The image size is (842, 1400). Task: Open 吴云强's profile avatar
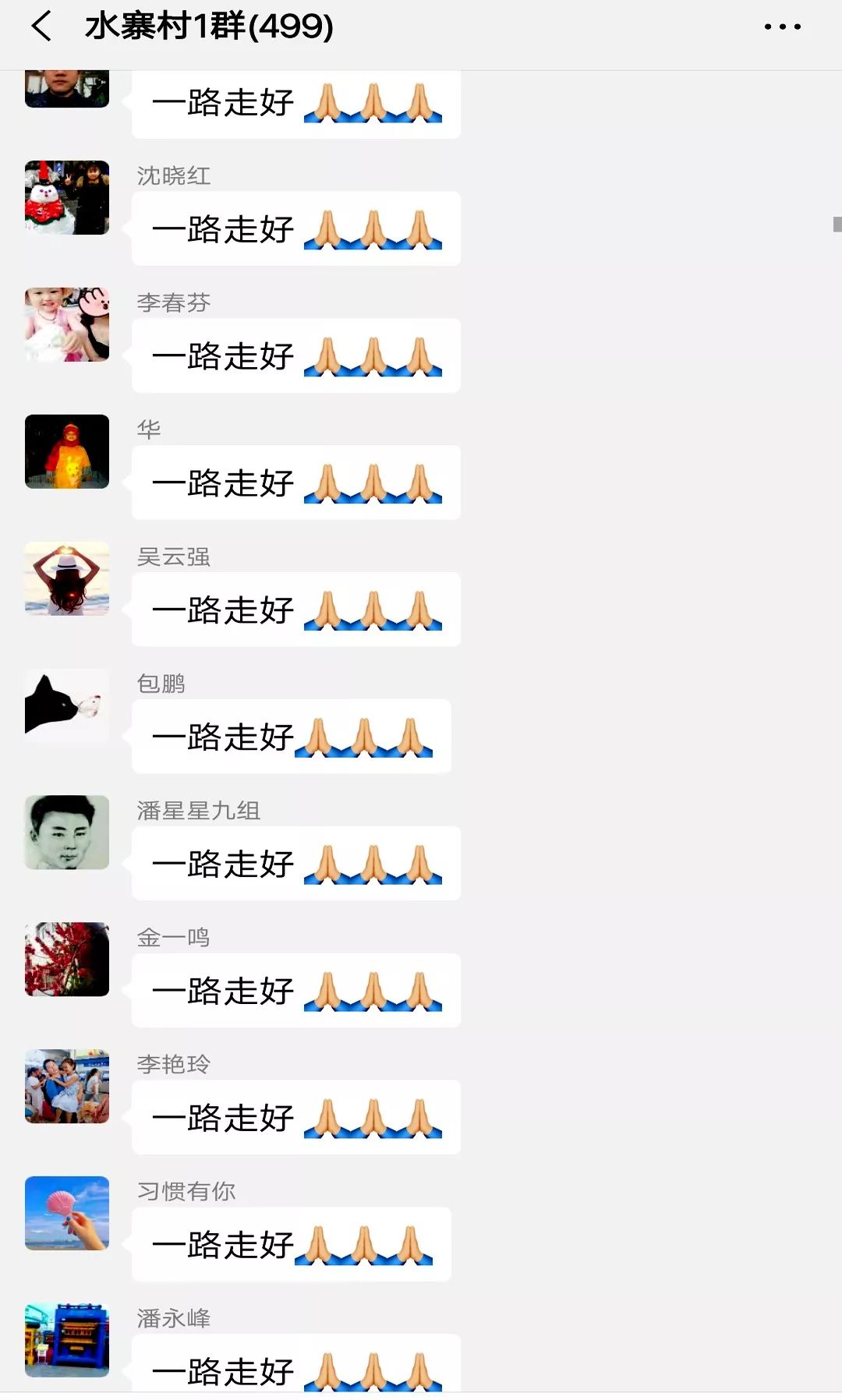pyautogui.click(x=67, y=578)
